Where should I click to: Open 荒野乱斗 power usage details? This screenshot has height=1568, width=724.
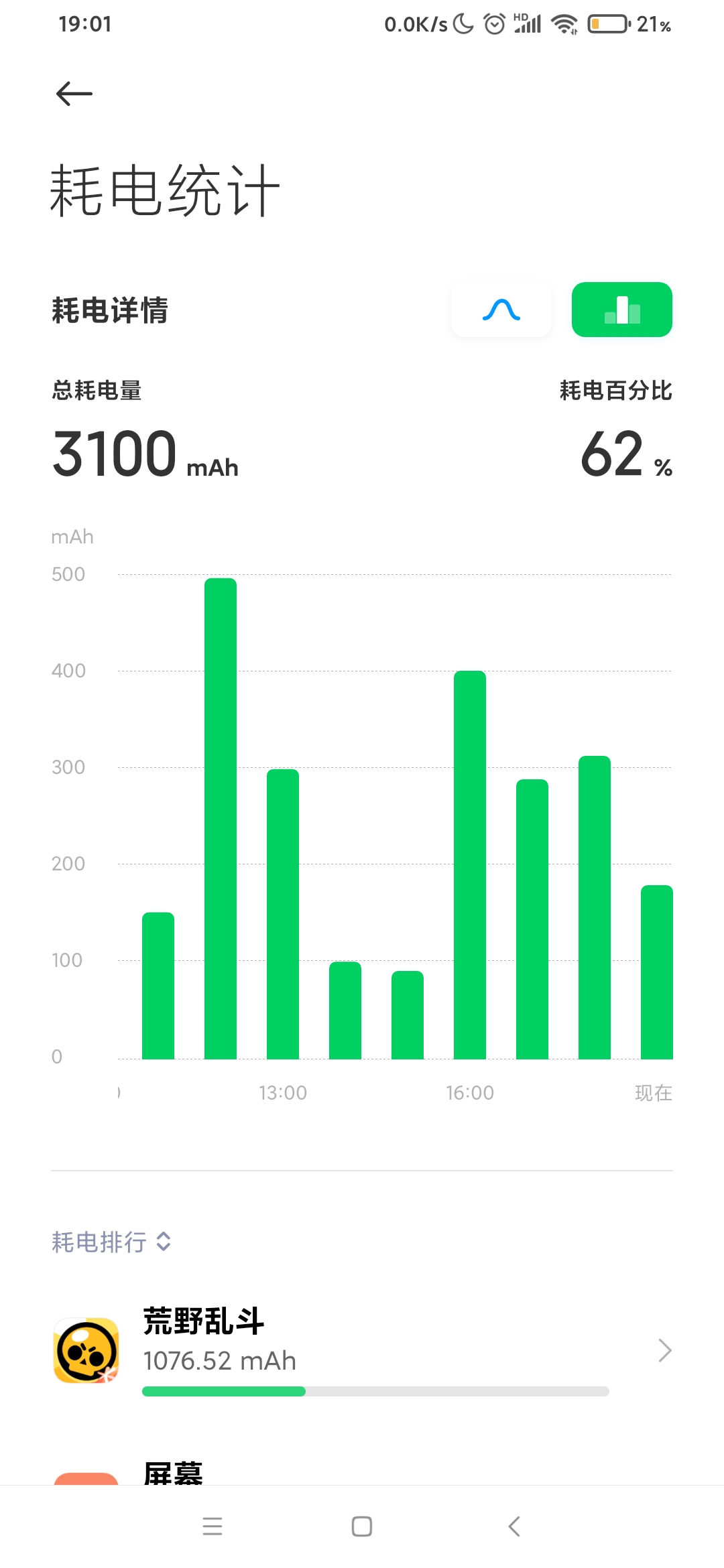click(x=362, y=1350)
